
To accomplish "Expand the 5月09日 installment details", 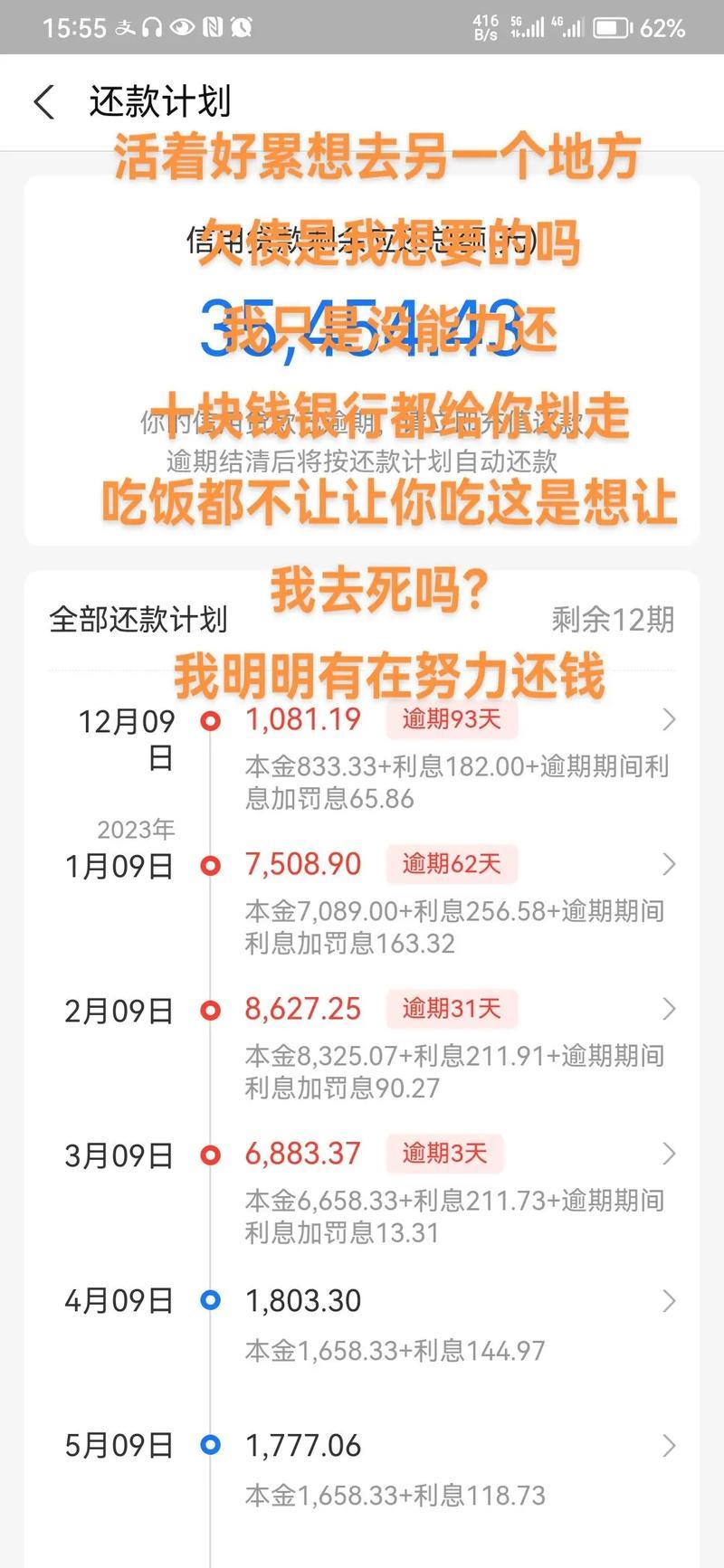I will click(x=669, y=1446).
